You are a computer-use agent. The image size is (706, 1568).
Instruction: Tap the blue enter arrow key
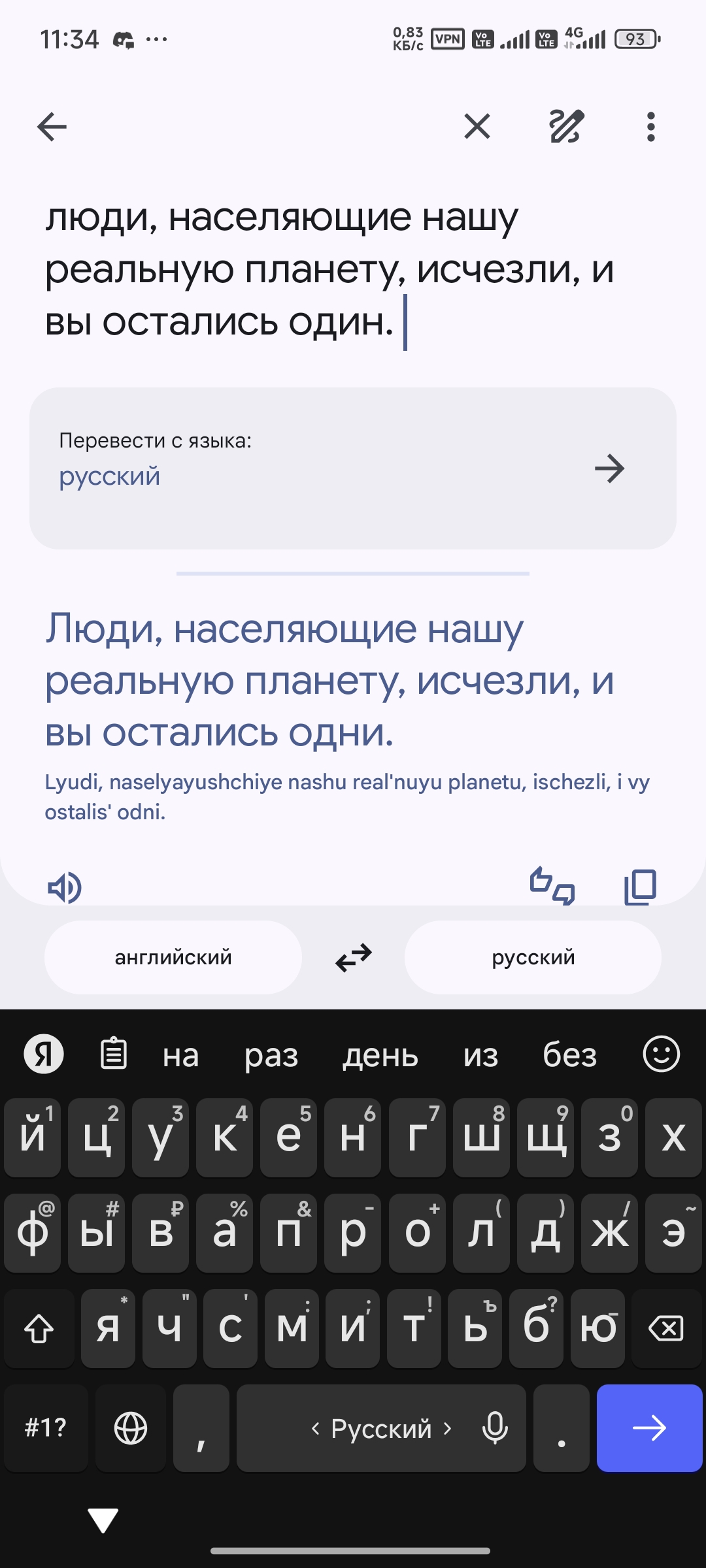(649, 1428)
